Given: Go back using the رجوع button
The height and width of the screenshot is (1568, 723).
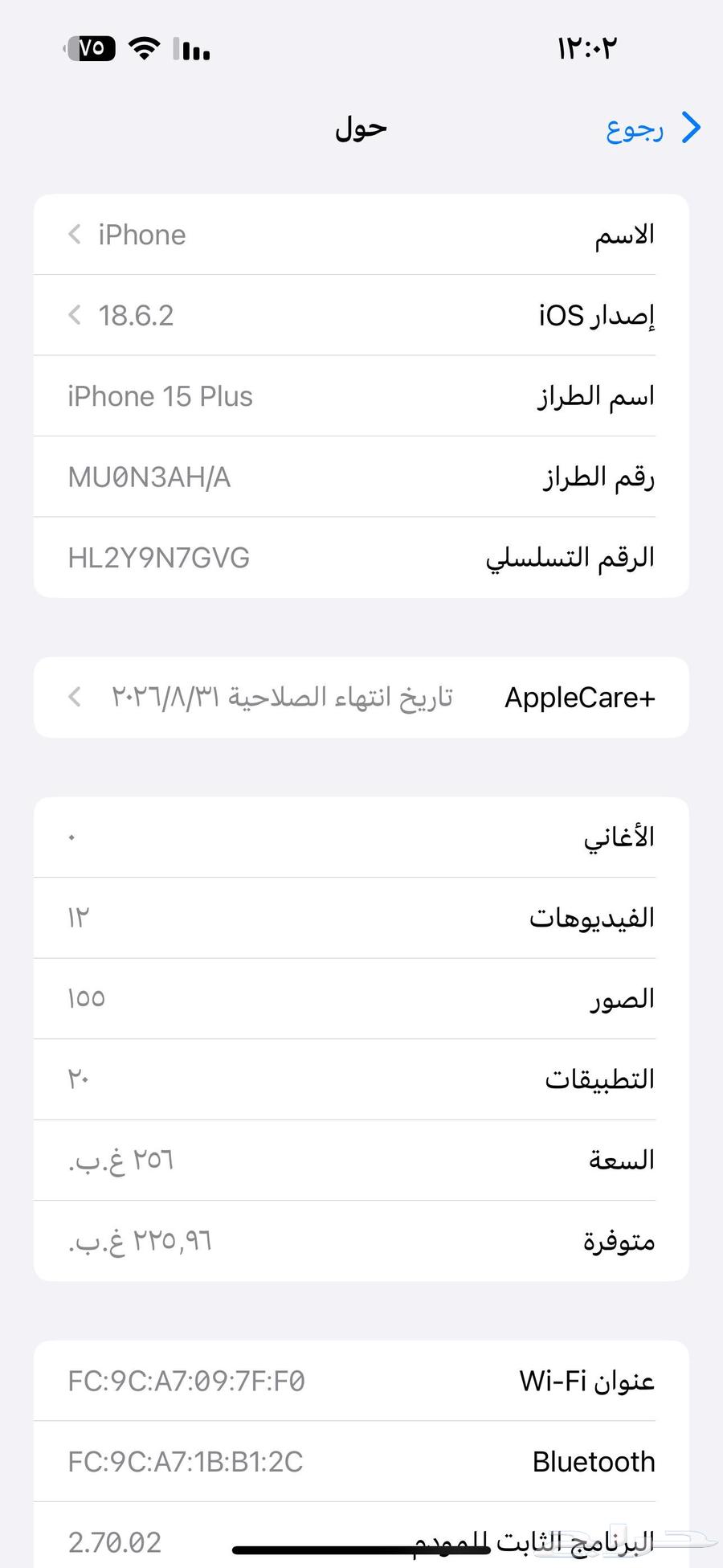Looking at the screenshot, I should pos(652,129).
